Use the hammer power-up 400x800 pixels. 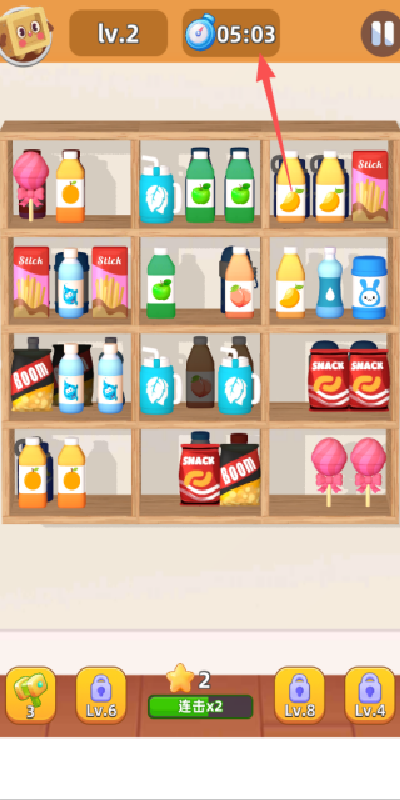coord(31,694)
